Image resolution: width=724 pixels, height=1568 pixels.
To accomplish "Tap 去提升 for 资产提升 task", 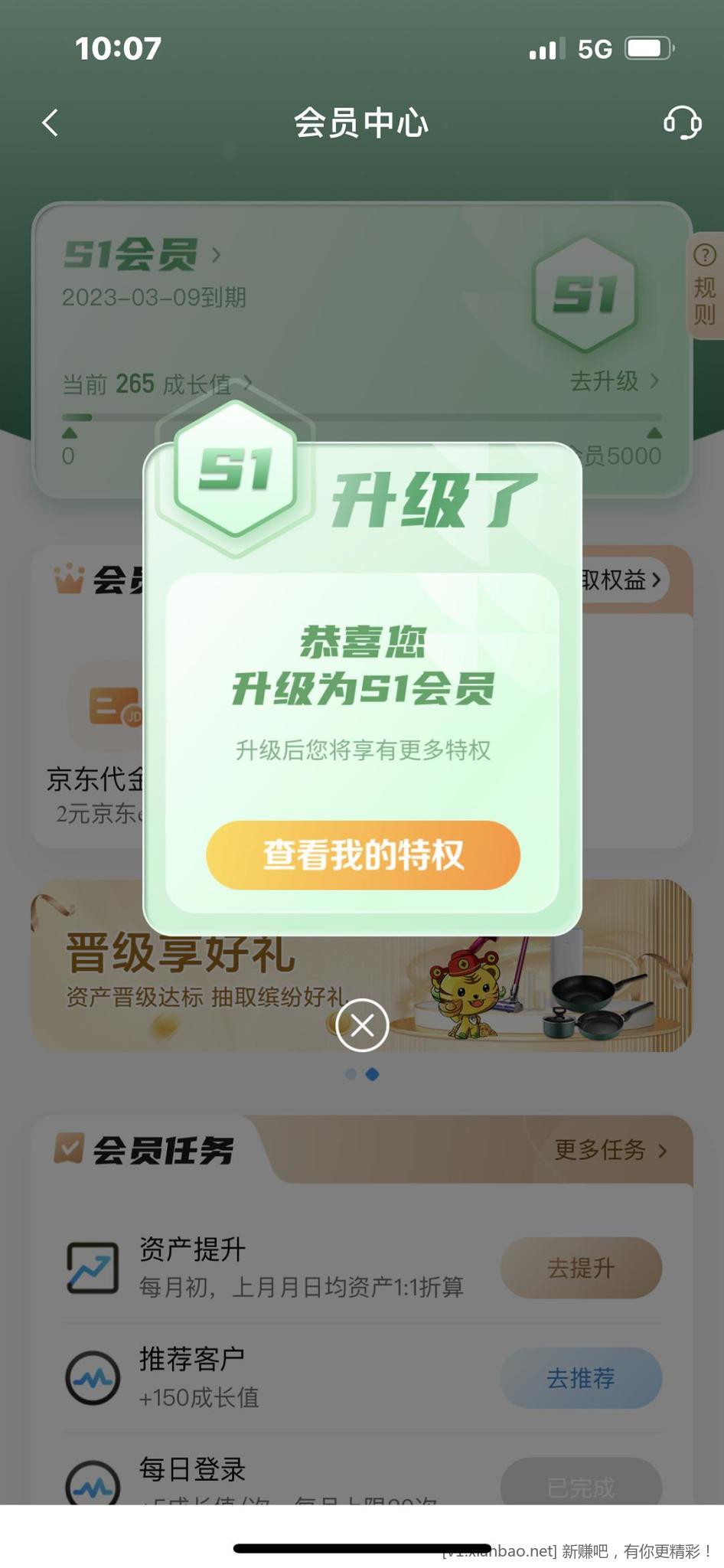I will [x=580, y=1268].
